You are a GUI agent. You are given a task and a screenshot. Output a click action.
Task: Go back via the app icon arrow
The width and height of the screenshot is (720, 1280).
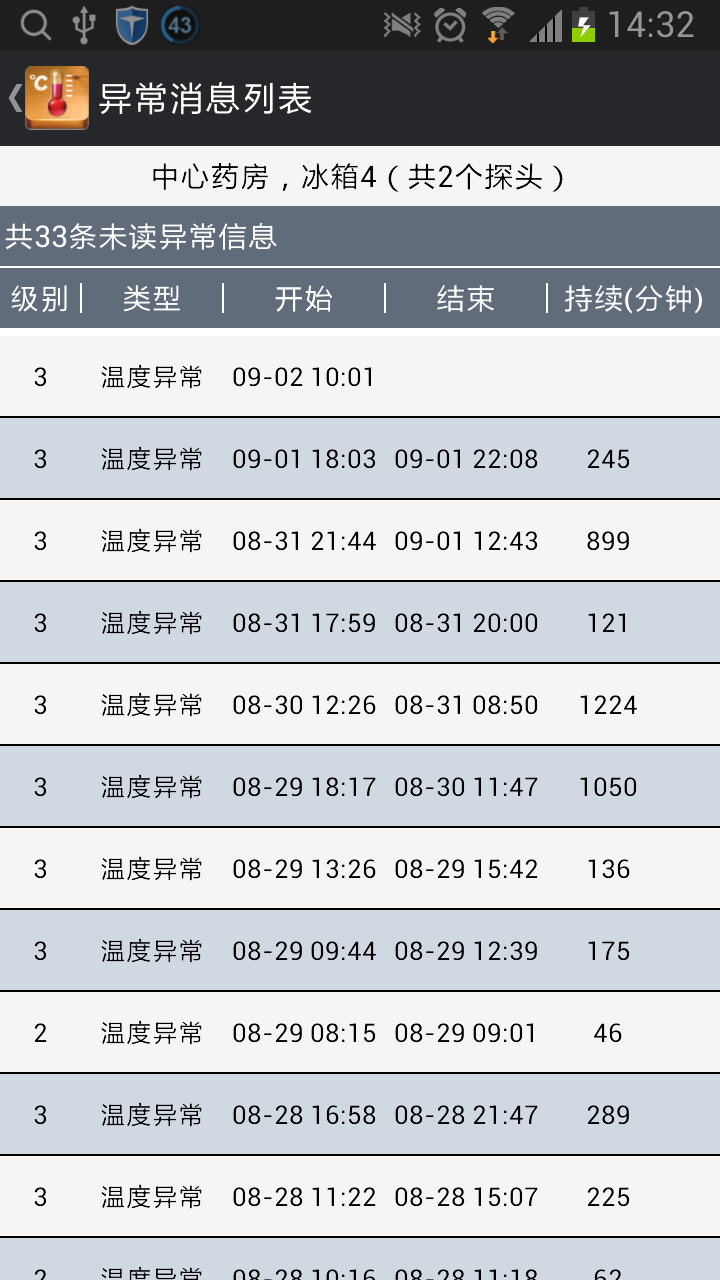[48, 98]
